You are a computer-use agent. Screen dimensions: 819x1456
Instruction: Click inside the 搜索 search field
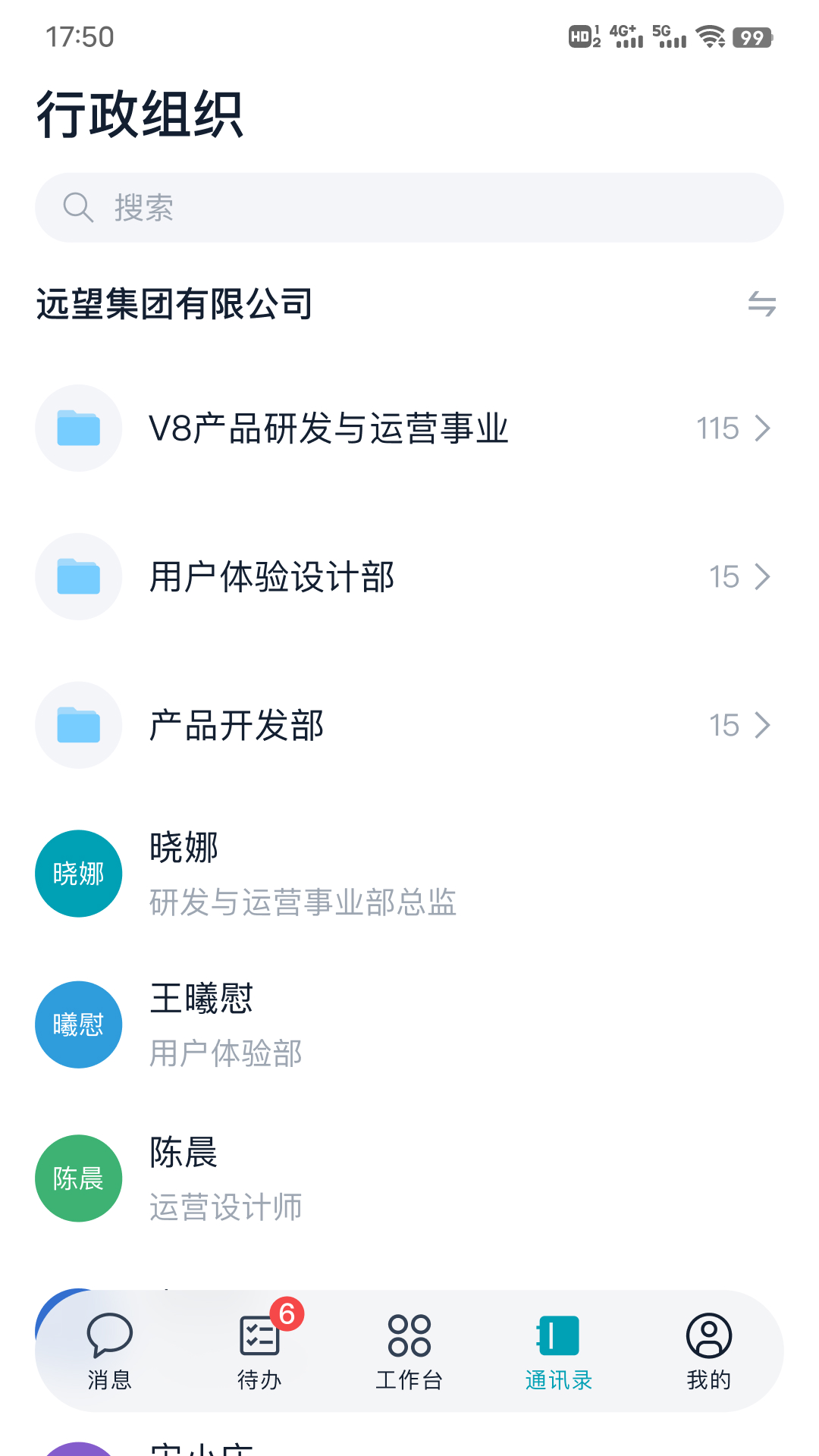[409, 207]
